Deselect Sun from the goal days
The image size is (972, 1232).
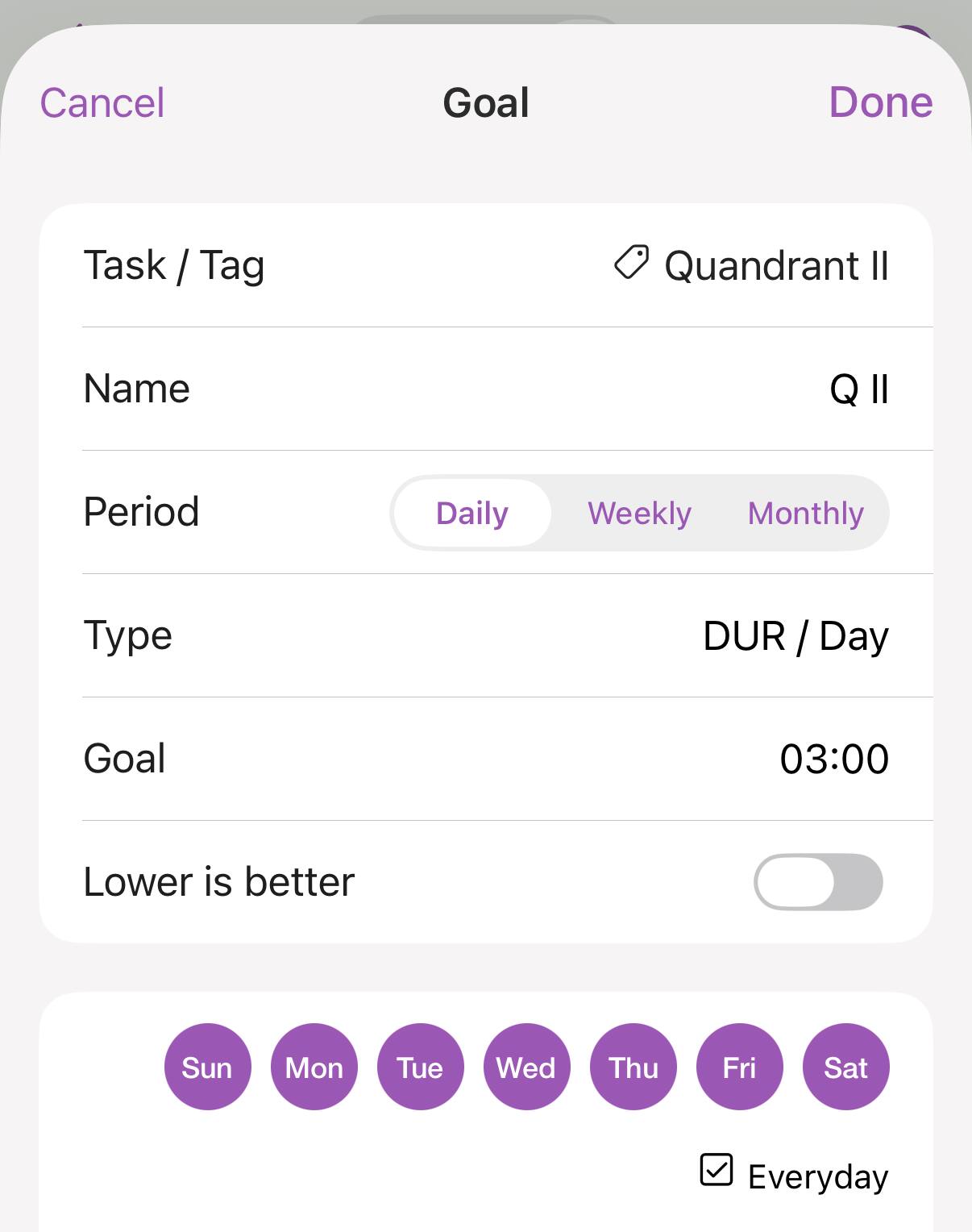pyautogui.click(x=207, y=1068)
